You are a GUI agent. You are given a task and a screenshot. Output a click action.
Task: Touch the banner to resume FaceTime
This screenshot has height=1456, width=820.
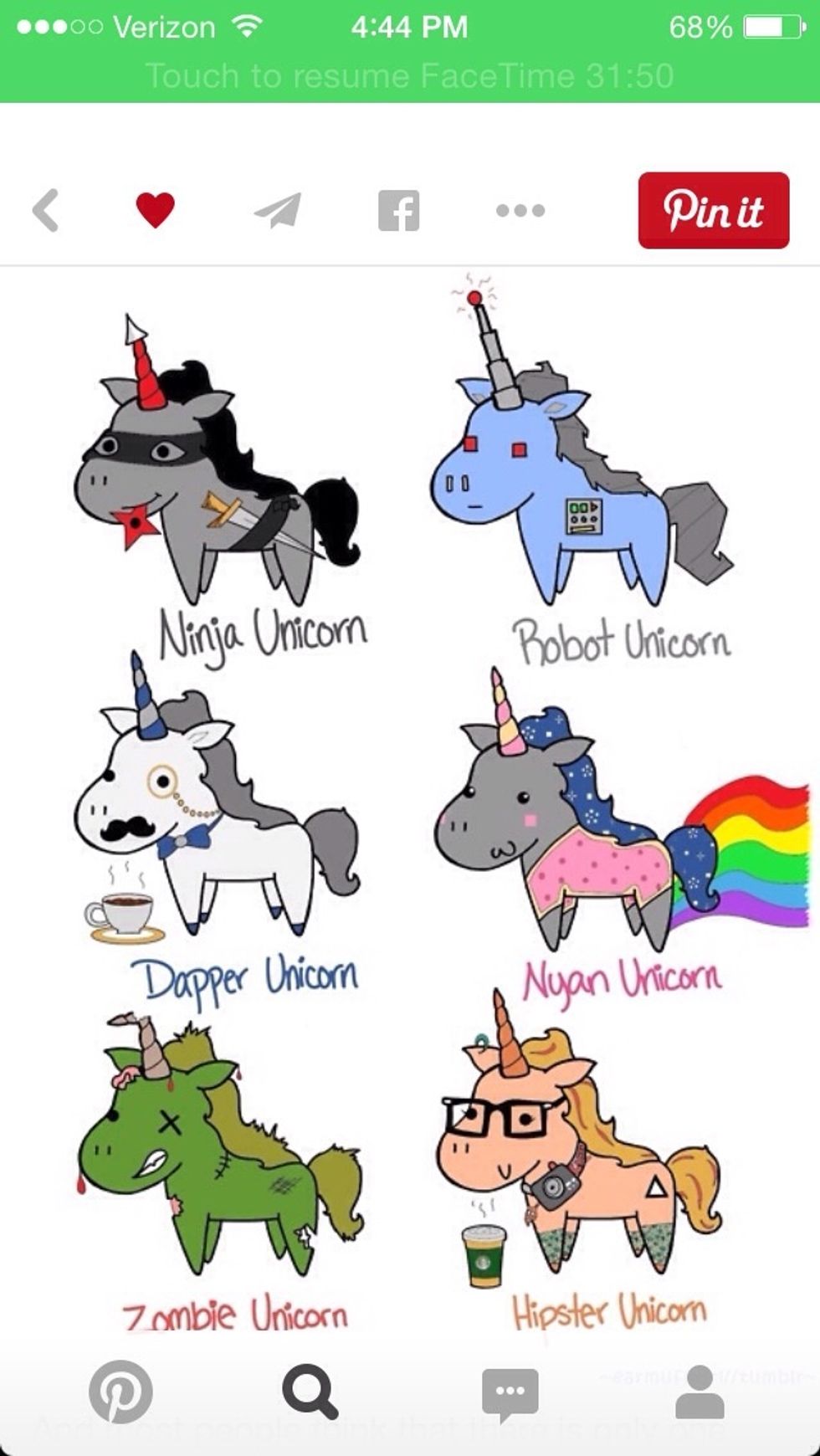[410, 76]
